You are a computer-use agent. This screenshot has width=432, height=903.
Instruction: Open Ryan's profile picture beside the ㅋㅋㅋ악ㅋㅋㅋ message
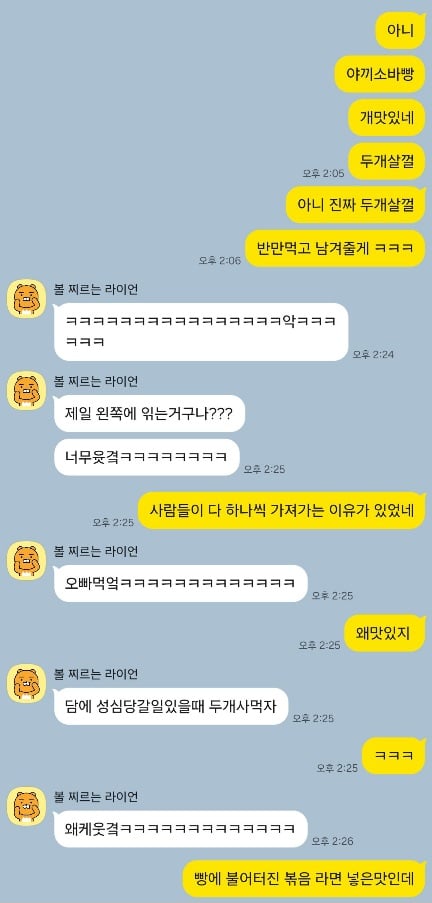[x=26, y=299]
